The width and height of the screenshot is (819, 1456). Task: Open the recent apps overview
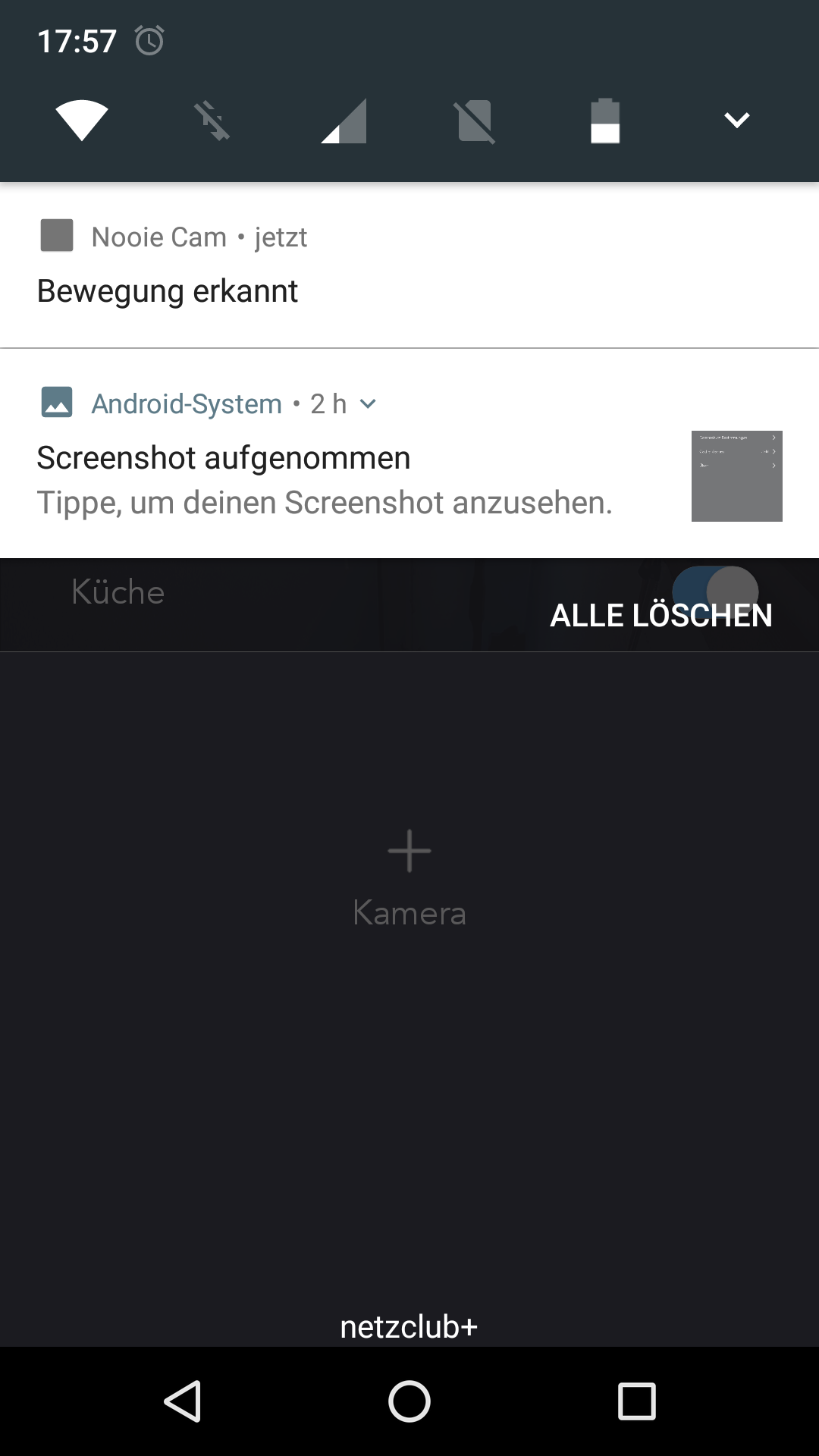click(x=636, y=1401)
